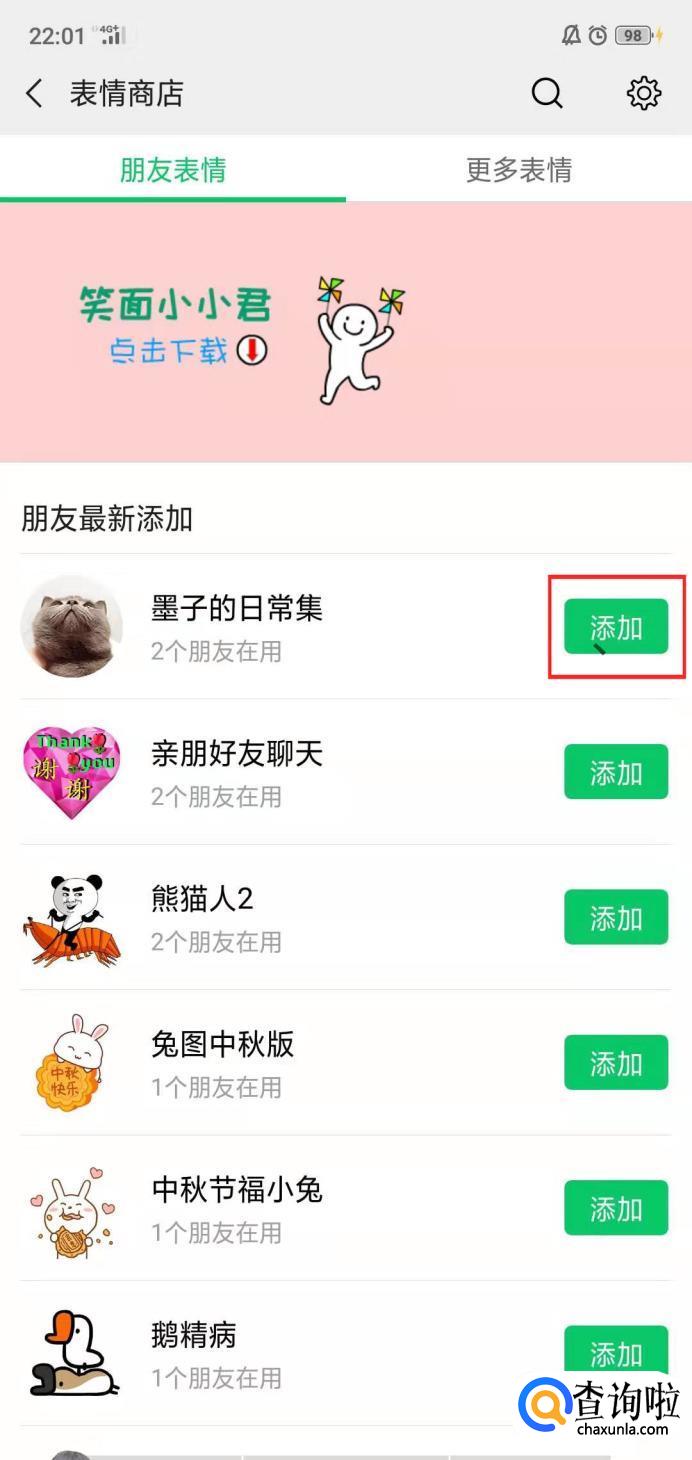Add the 兔图中秋版 sticker pack
Image resolution: width=692 pixels, height=1460 pixels.
click(615, 1062)
